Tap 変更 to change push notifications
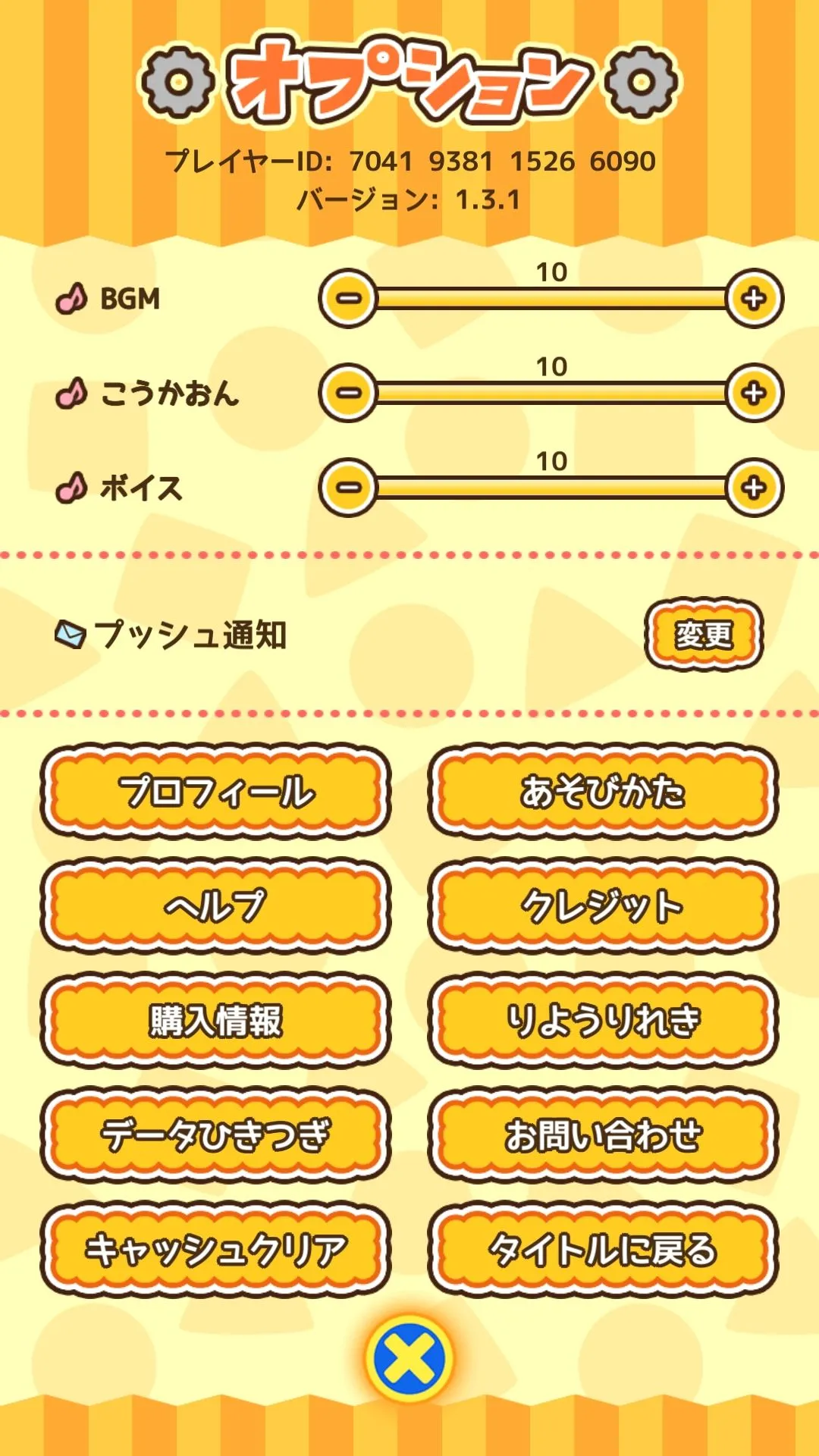The width and height of the screenshot is (819, 1456). 703,635
